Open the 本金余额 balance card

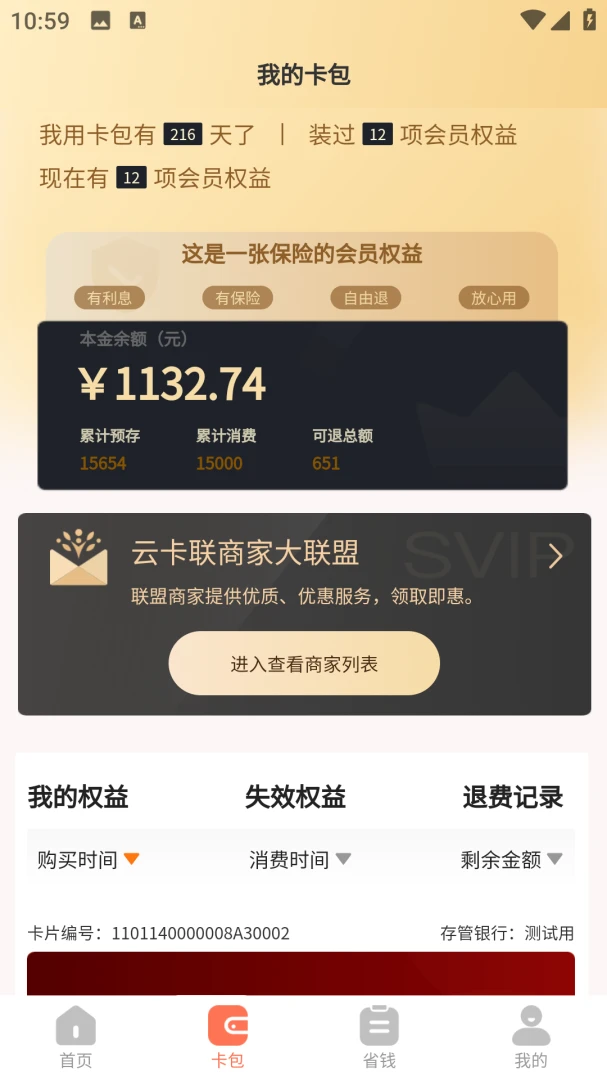[x=302, y=406]
